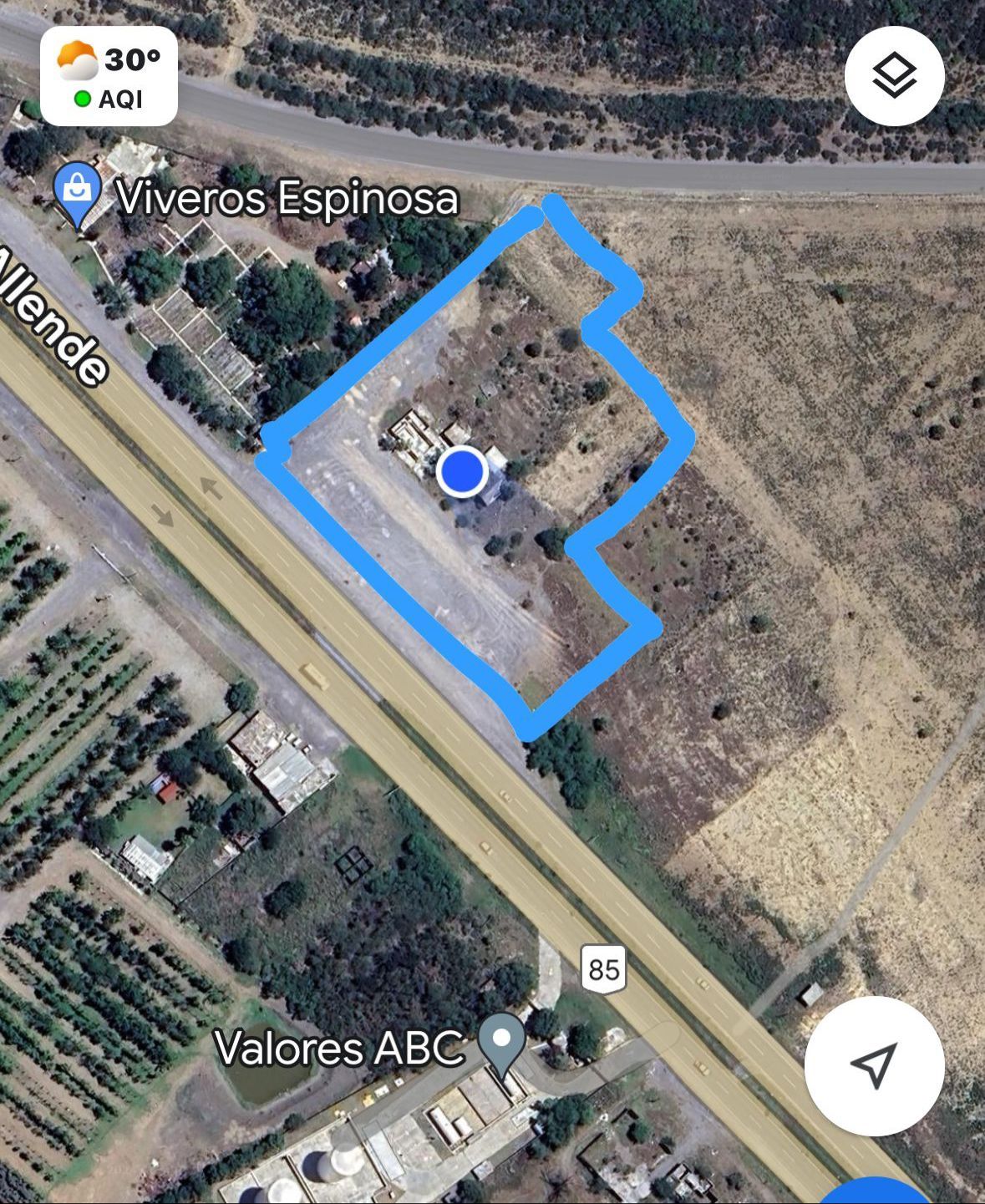Open the map layers selector

click(x=894, y=76)
